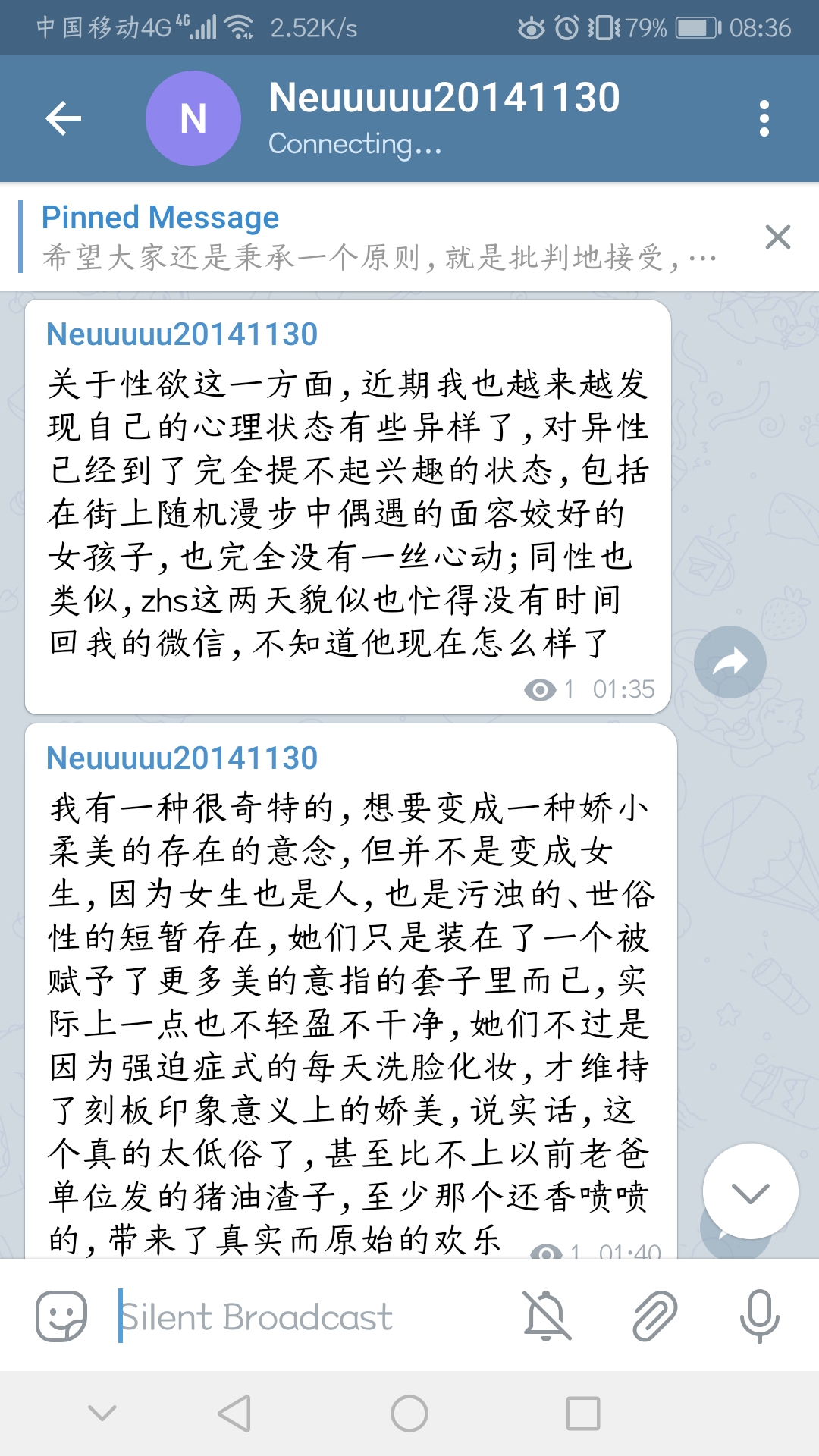Tap the system home button
The height and width of the screenshot is (1456, 819).
click(409, 1414)
